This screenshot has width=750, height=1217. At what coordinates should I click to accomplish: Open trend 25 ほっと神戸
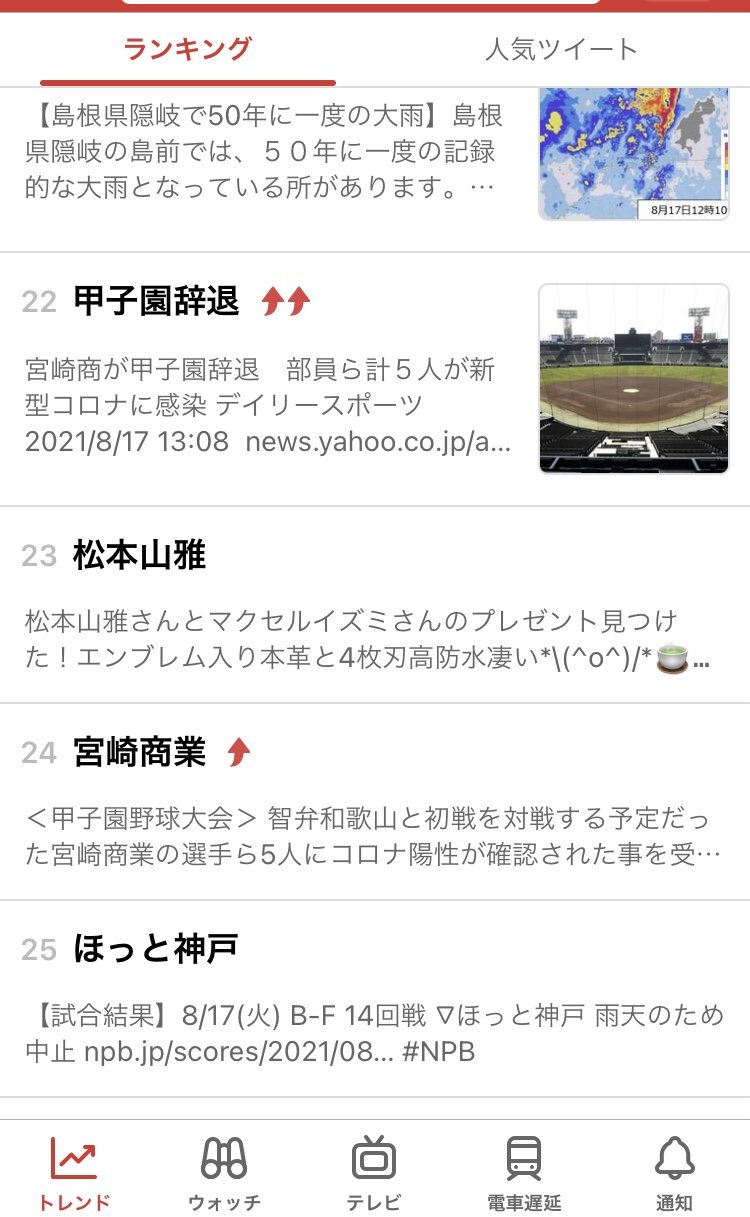pyautogui.click(x=375, y=998)
